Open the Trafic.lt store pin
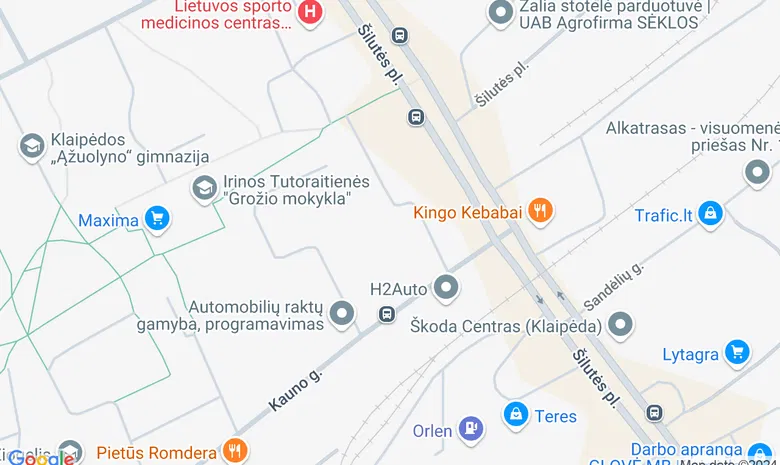Viewport: 780px width, 465px height. click(710, 213)
